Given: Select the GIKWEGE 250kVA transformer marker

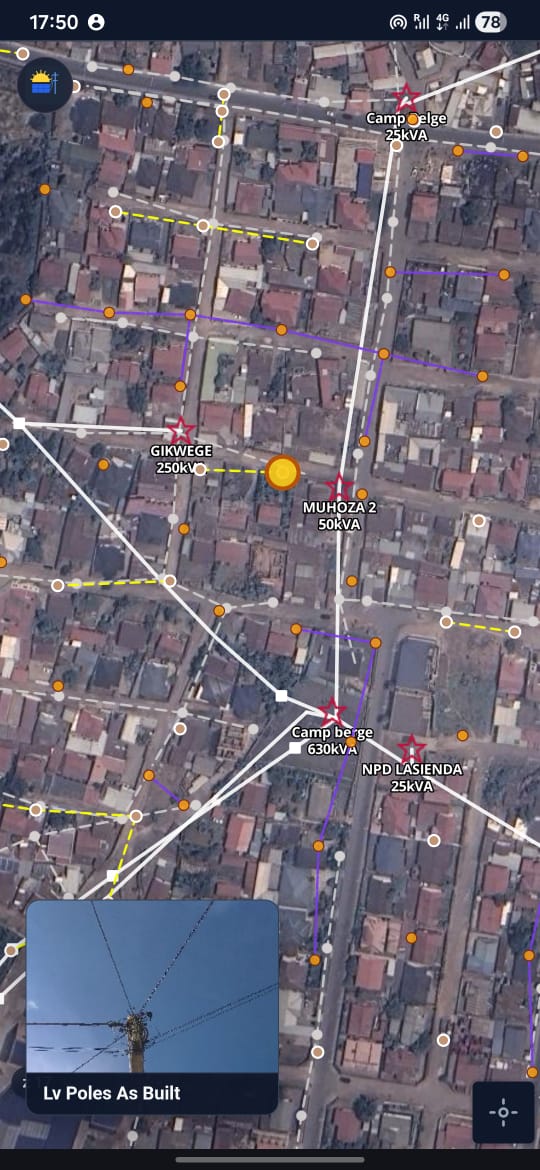Looking at the screenshot, I should click(x=180, y=431).
